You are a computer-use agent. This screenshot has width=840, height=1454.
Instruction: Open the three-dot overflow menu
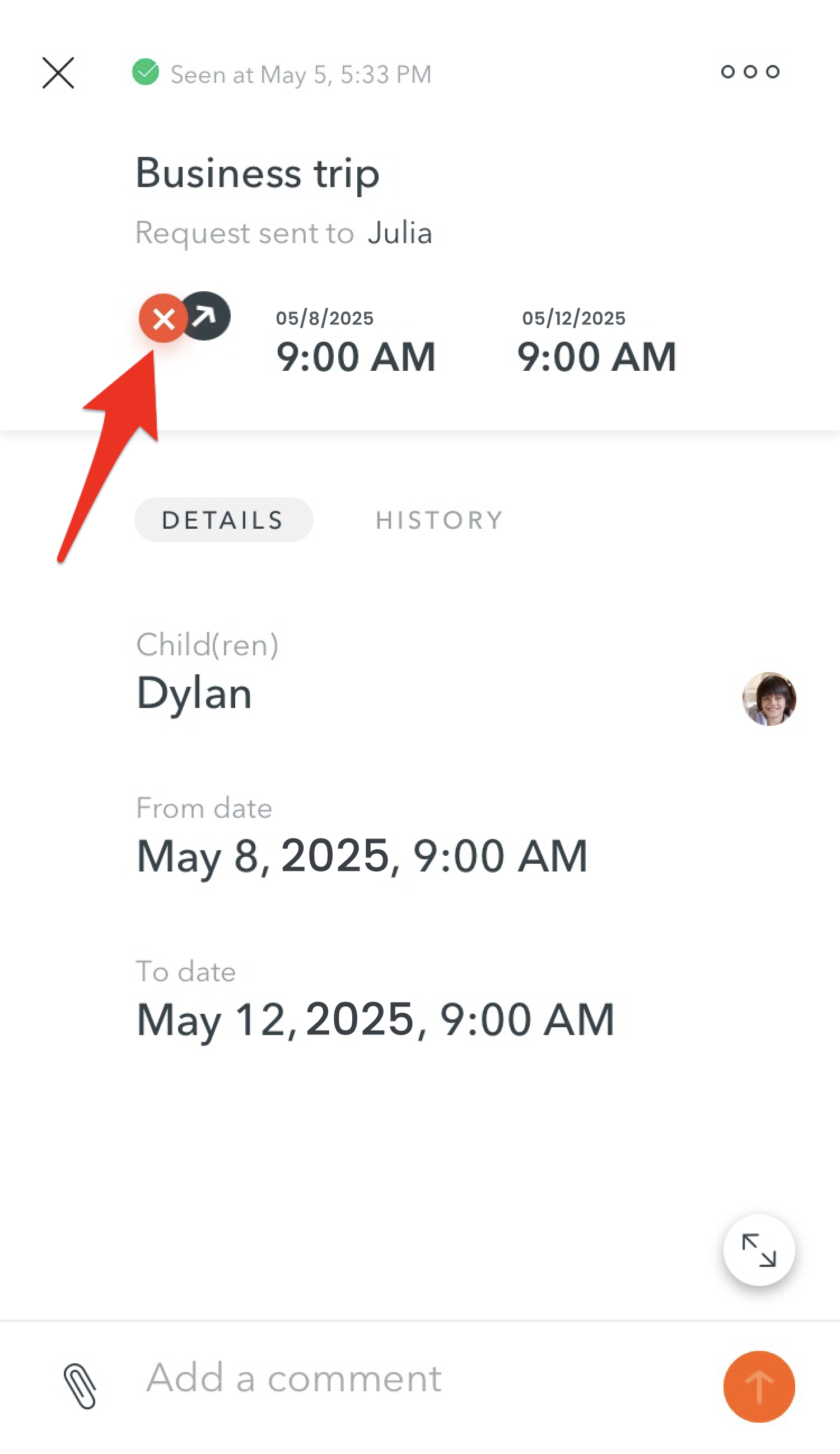(x=750, y=72)
